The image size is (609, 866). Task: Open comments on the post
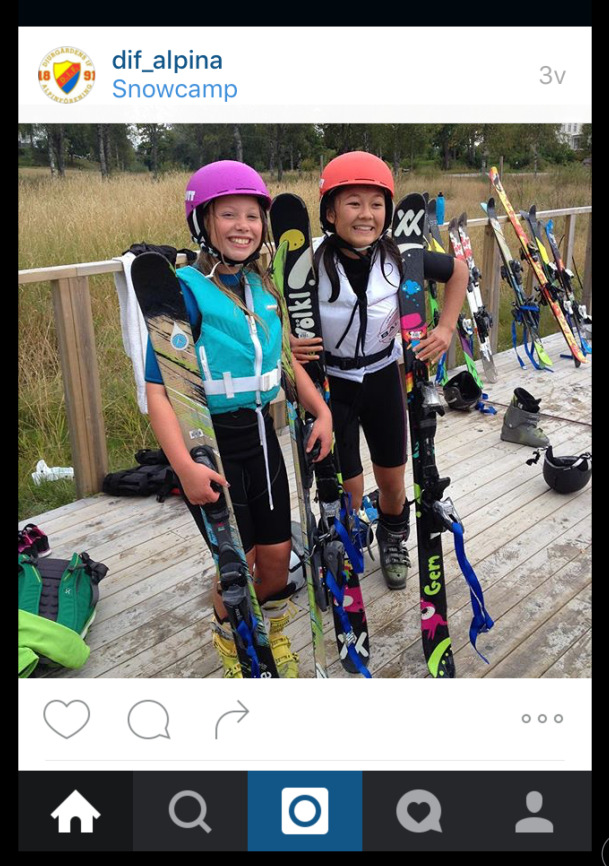(x=148, y=718)
